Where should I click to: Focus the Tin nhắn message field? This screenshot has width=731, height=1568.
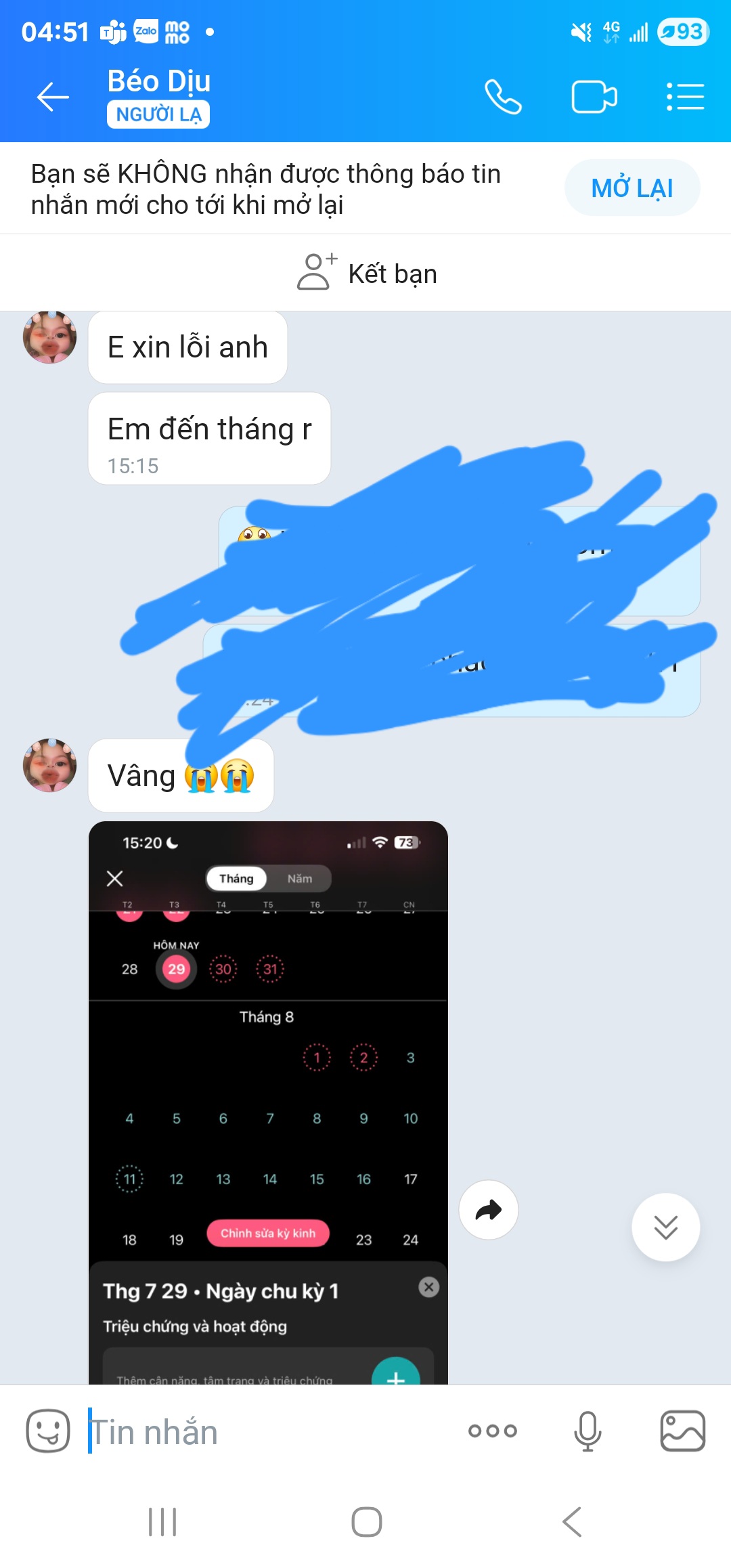coord(271,1432)
